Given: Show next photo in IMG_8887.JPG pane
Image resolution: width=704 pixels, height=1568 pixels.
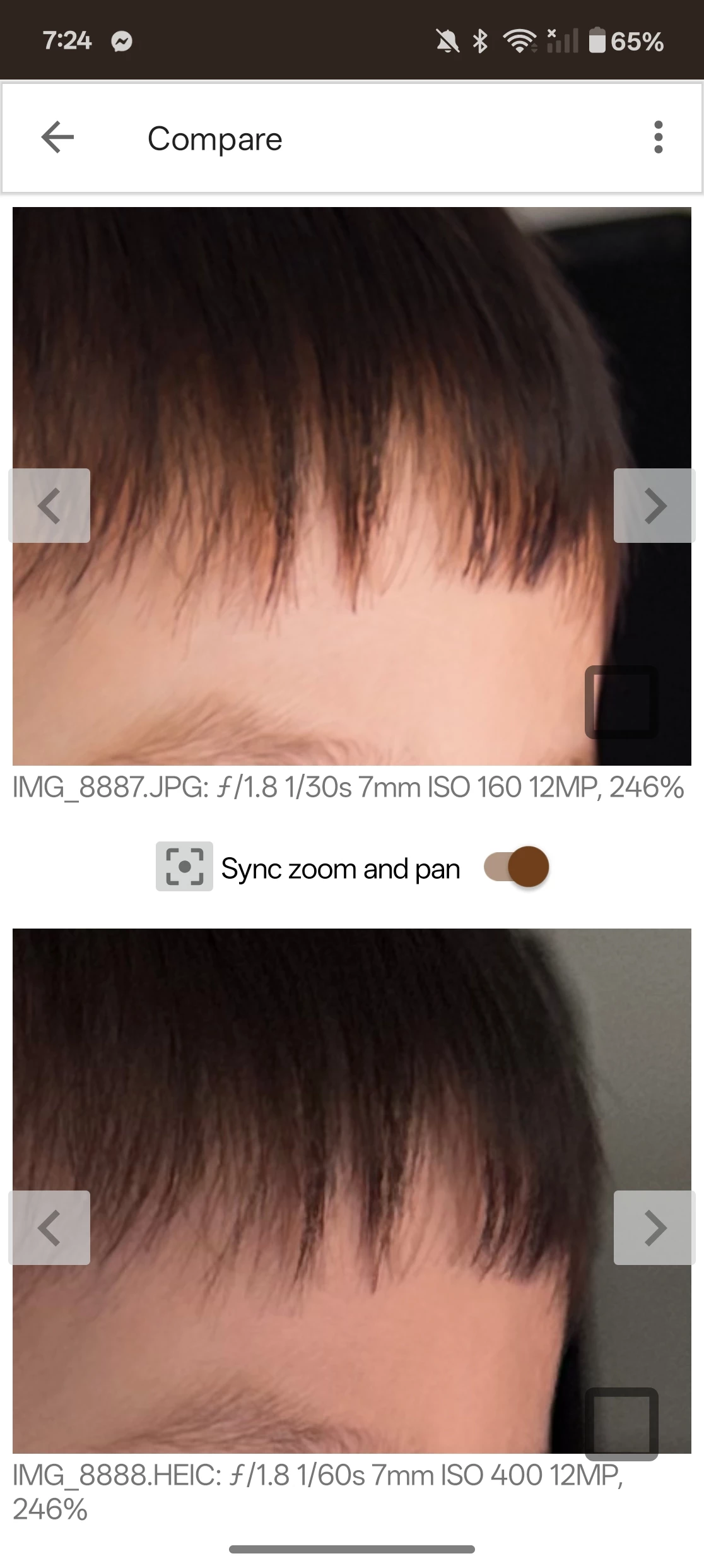Looking at the screenshot, I should point(654,506).
